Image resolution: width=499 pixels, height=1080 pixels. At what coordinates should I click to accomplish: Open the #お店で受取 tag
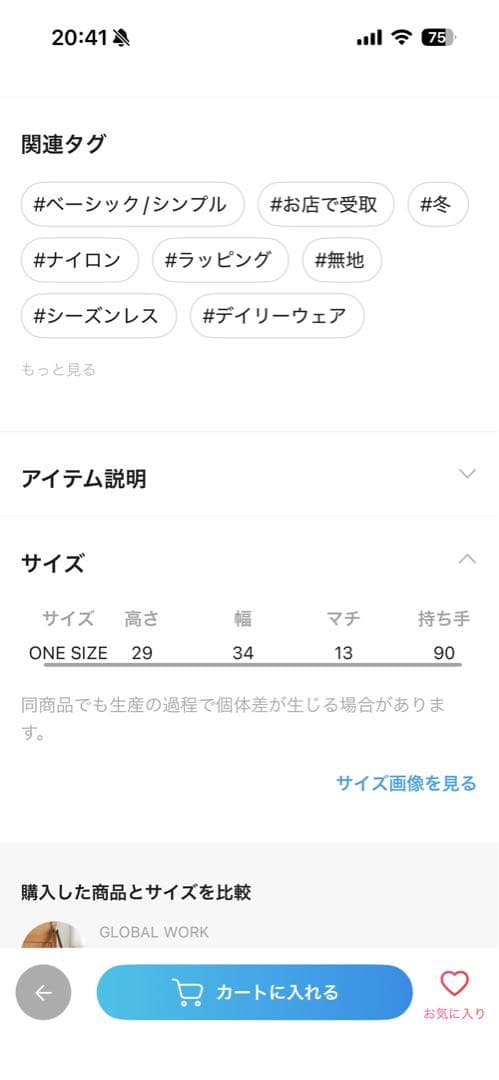[326, 205]
